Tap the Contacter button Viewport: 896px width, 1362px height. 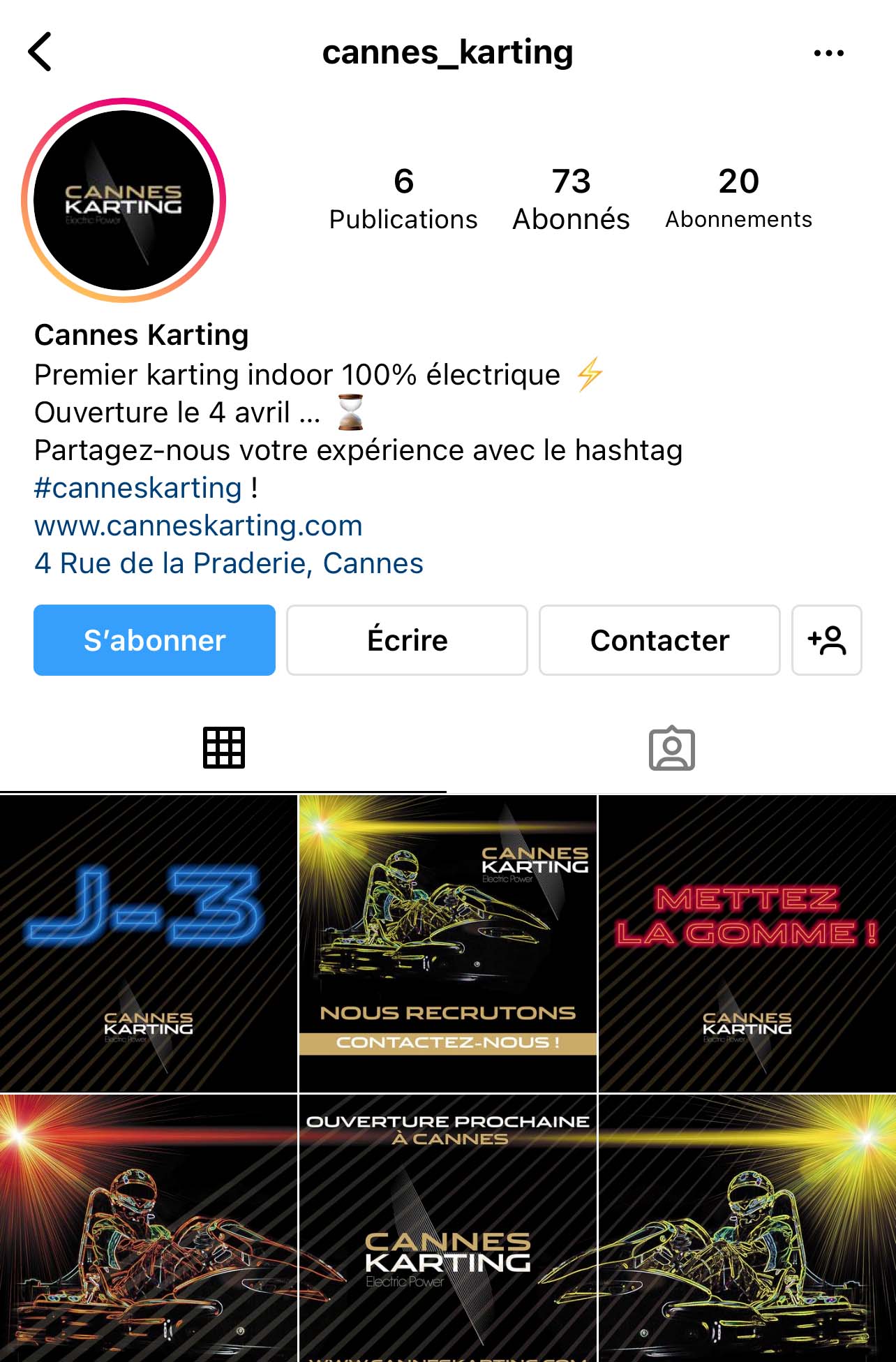click(x=659, y=640)
